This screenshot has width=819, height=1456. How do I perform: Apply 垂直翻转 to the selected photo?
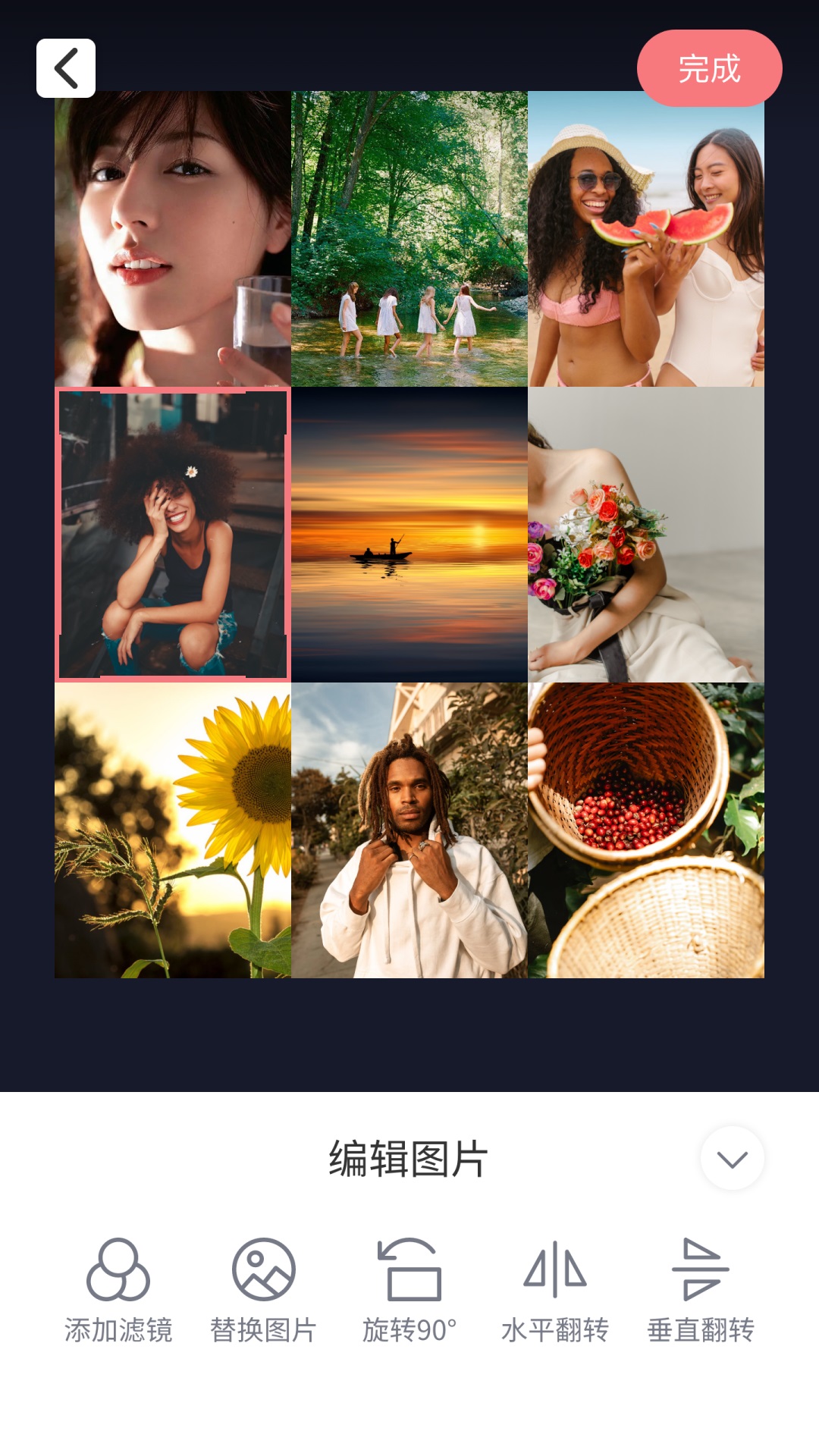pos(701,1290)
